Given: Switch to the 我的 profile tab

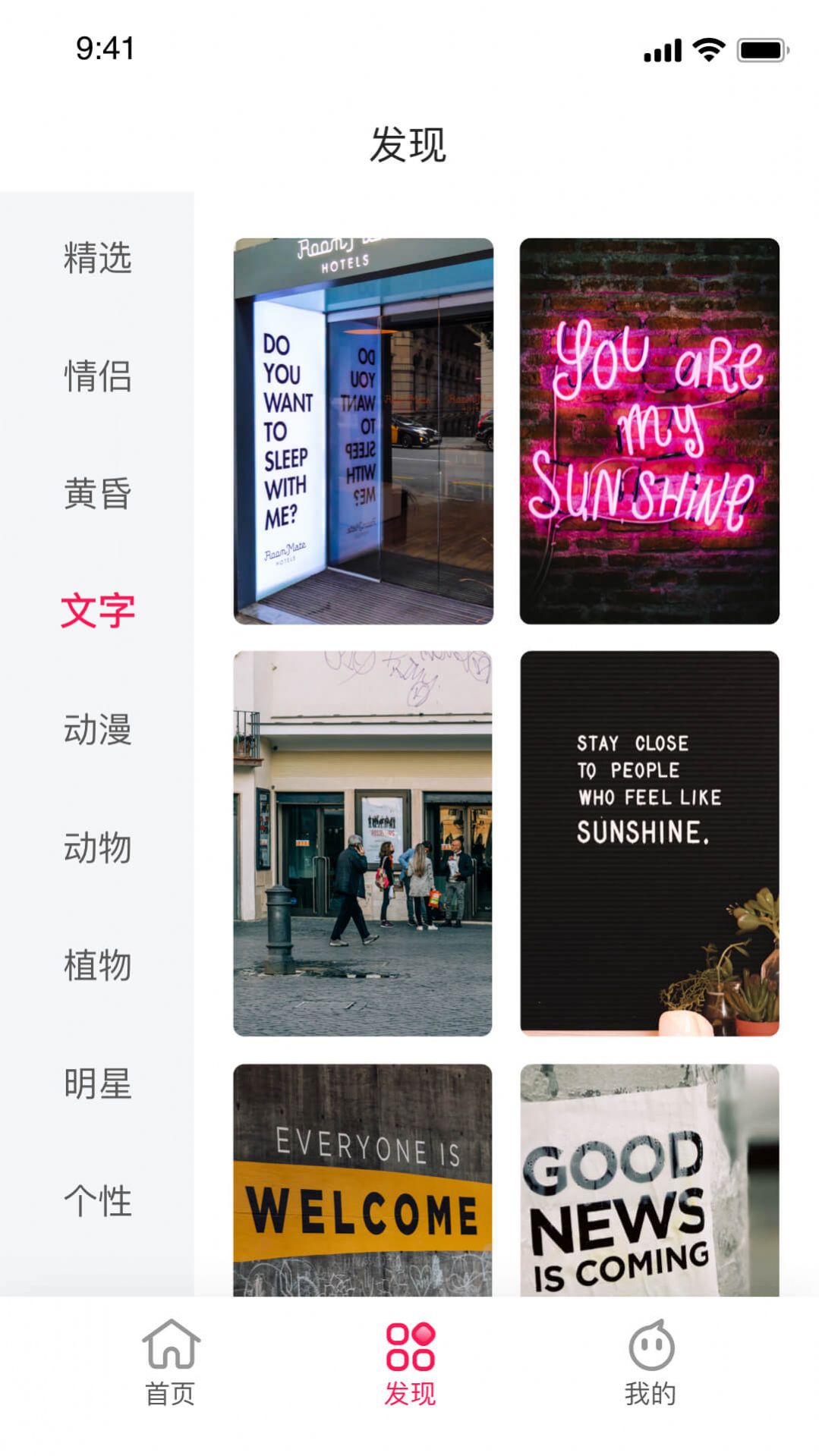Looking at the screenshot, I should [x=650, y=1363].
